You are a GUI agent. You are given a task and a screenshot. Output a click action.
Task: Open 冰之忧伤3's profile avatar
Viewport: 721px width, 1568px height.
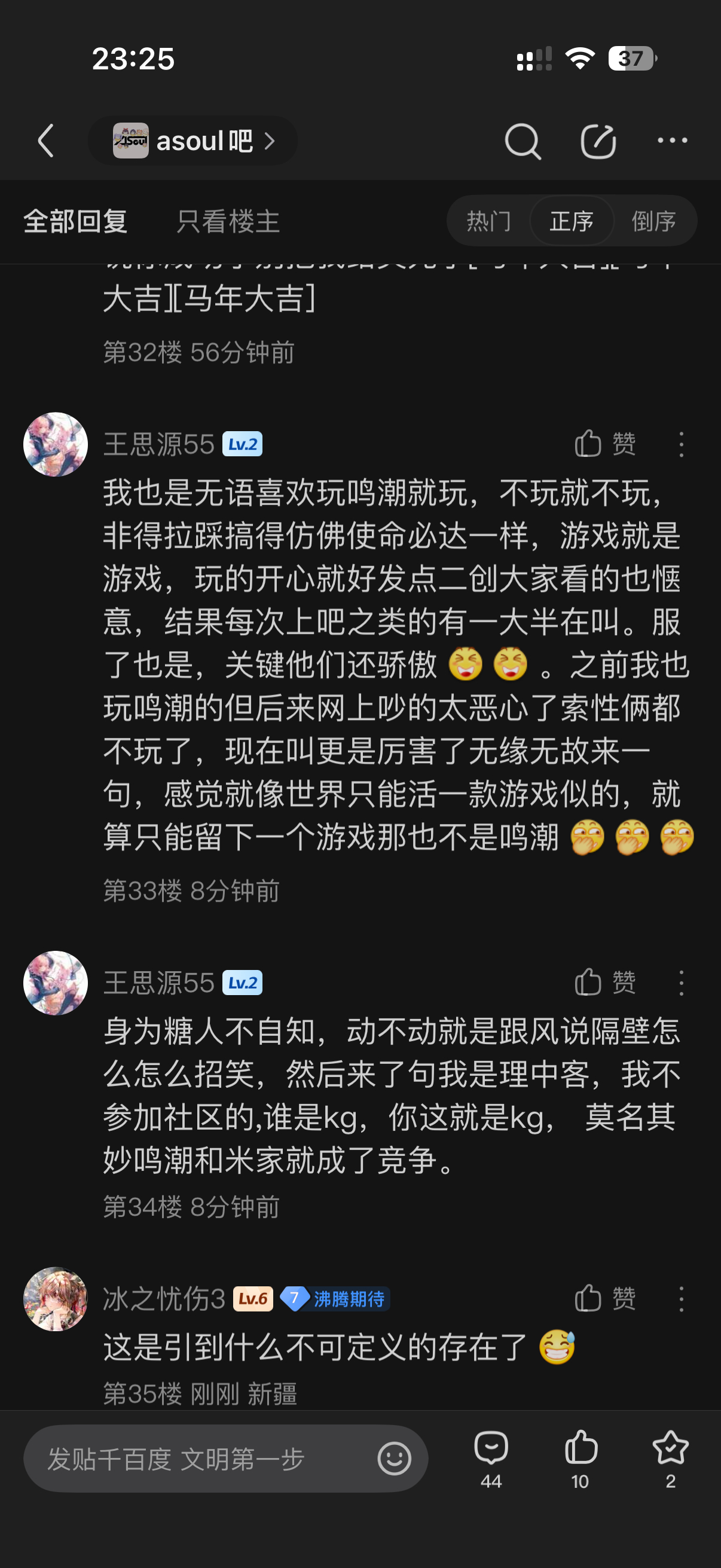pyautogui.click(x=56, y=1299)
